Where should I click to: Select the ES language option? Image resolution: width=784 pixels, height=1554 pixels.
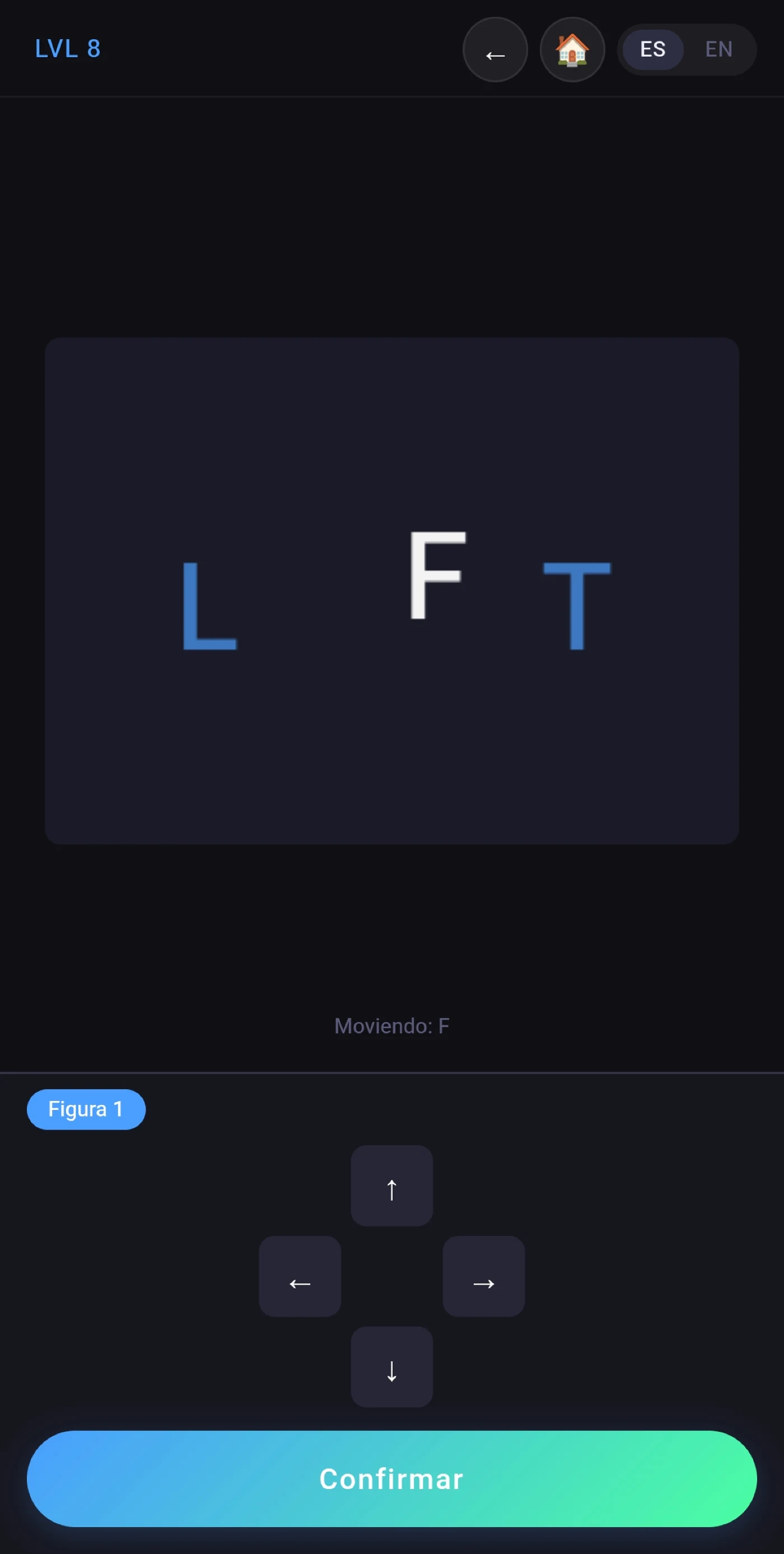click(652, 49)
